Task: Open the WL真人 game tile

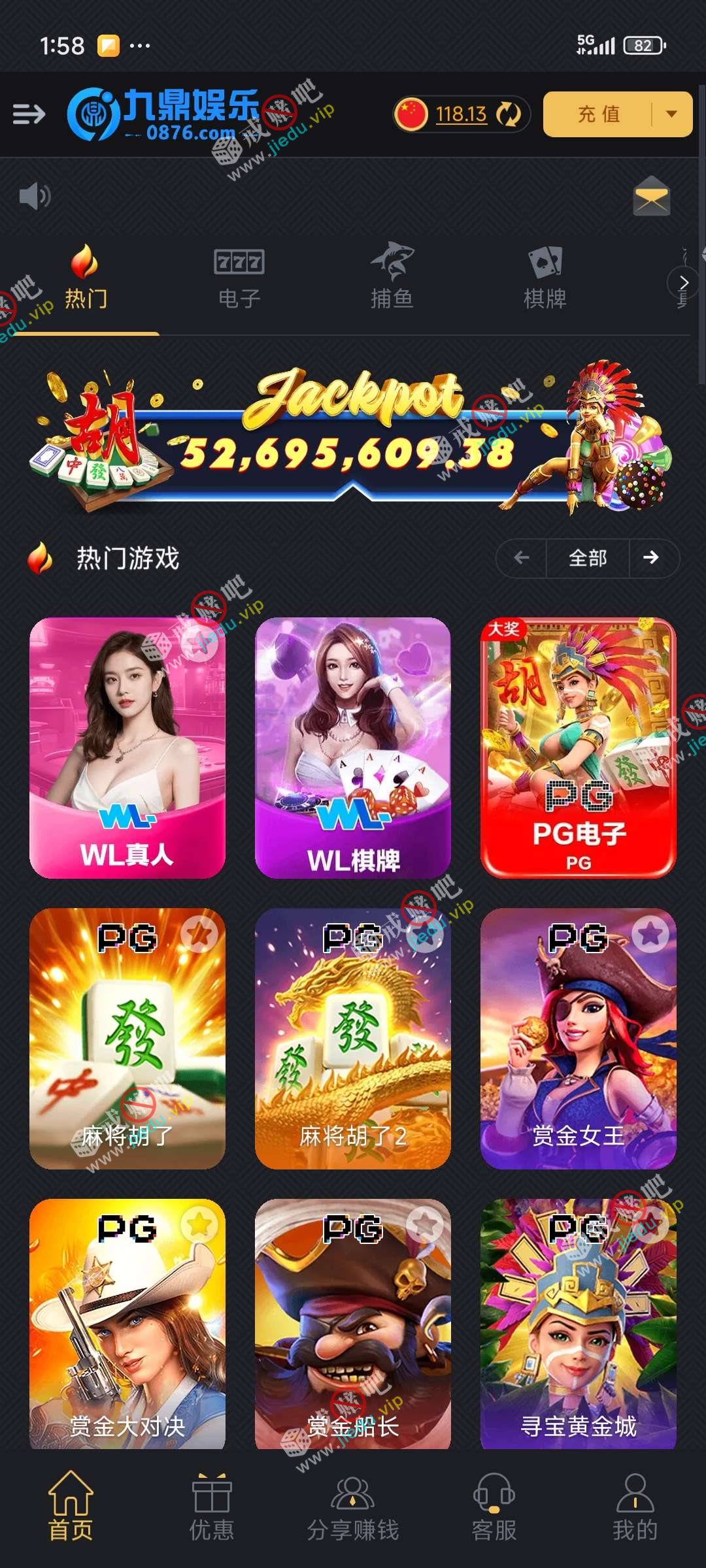Action: pyautogui.click(x=127, y=747)
